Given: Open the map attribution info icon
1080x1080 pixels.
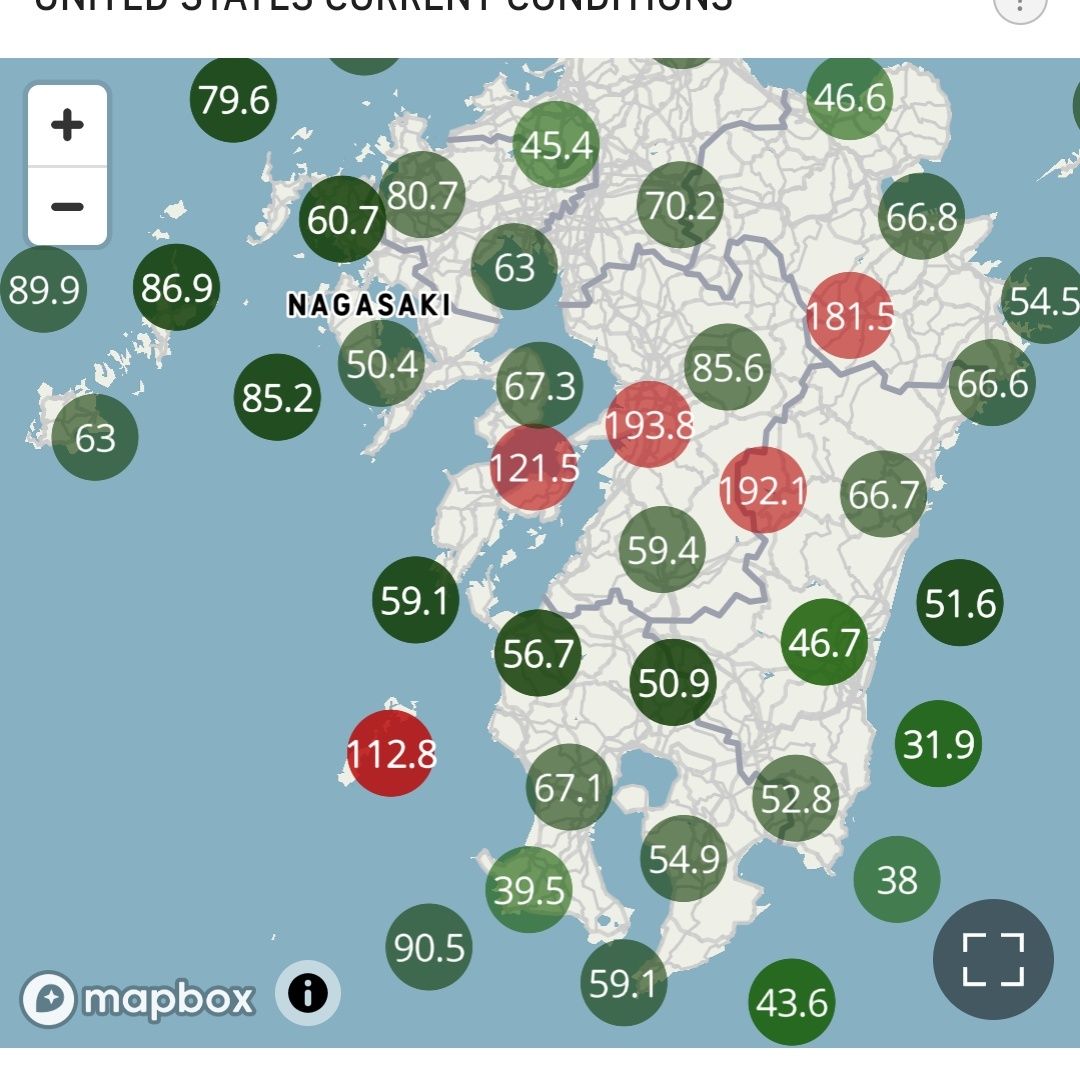Looking at the screenshot, I should [x=308, y=994].
